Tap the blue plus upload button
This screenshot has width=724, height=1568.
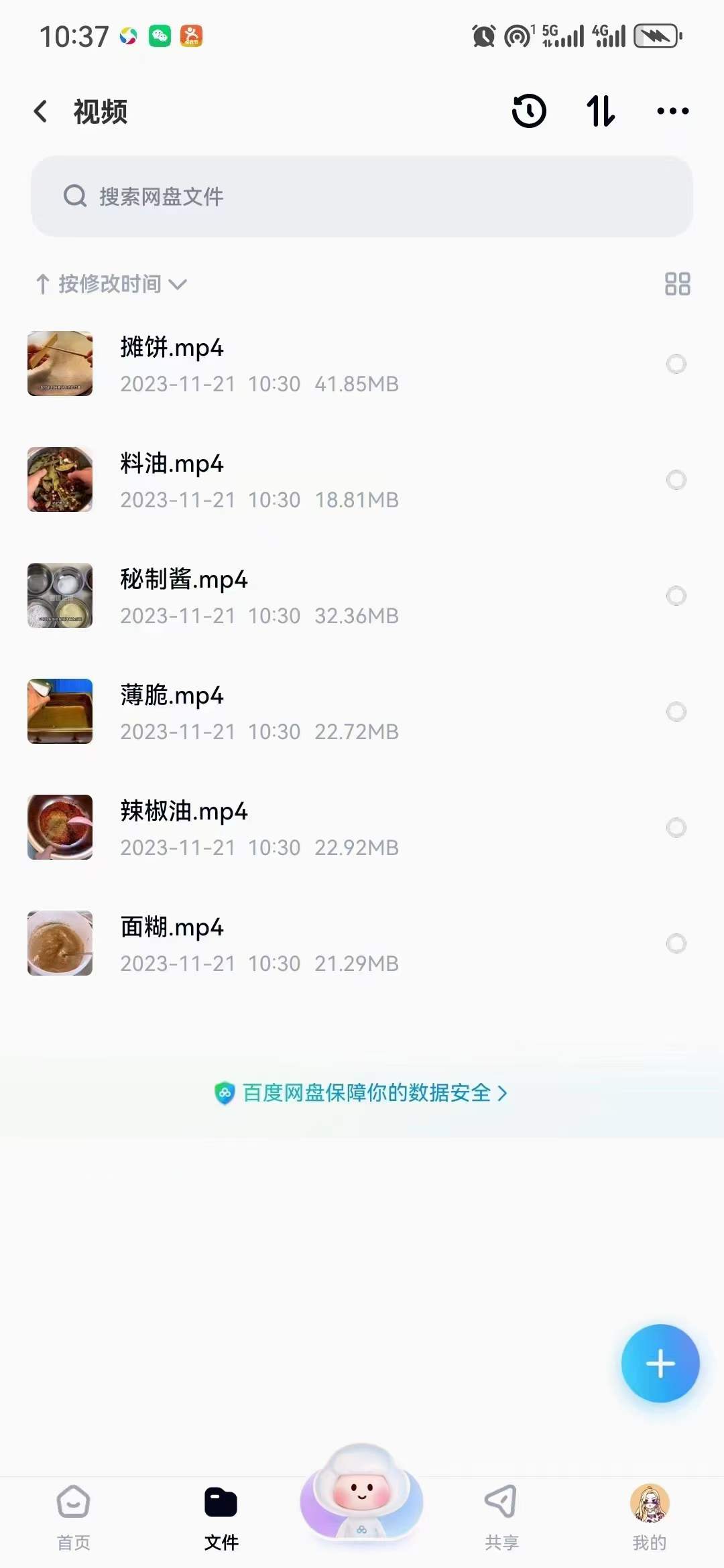tap(660, 1364)
